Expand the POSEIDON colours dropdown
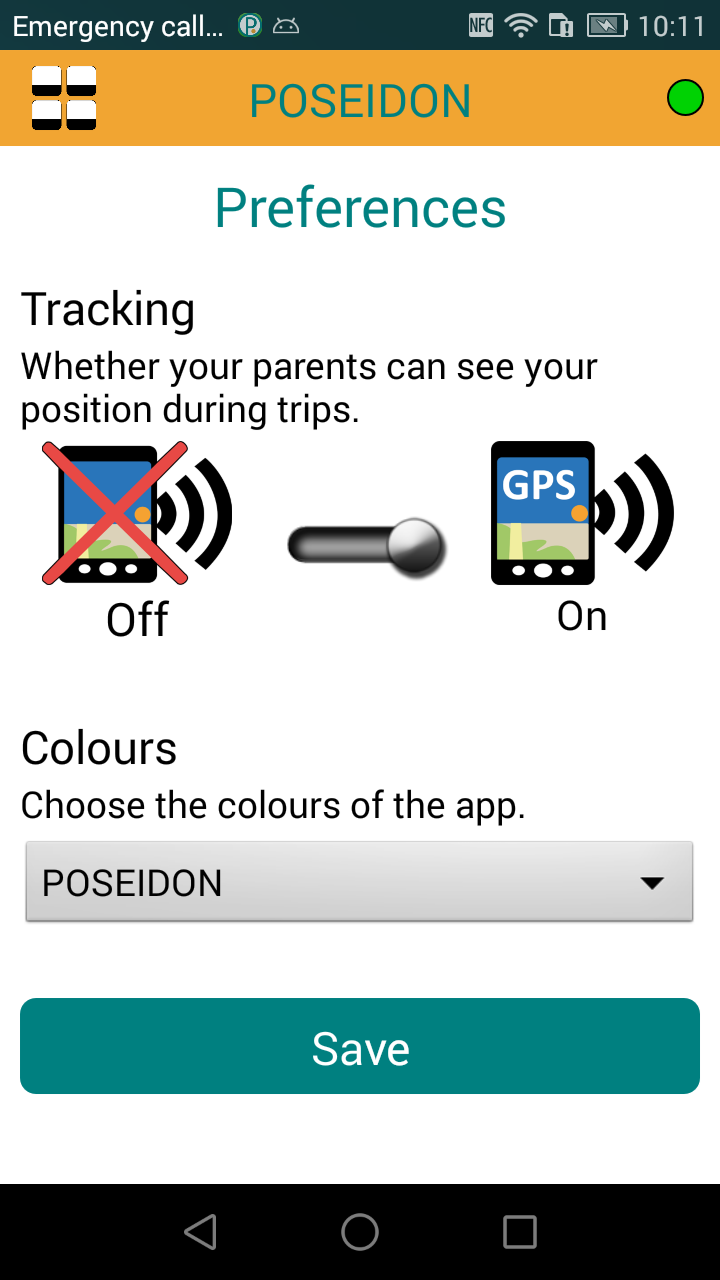Screen dimensions: 720x1280 point(359,882)
